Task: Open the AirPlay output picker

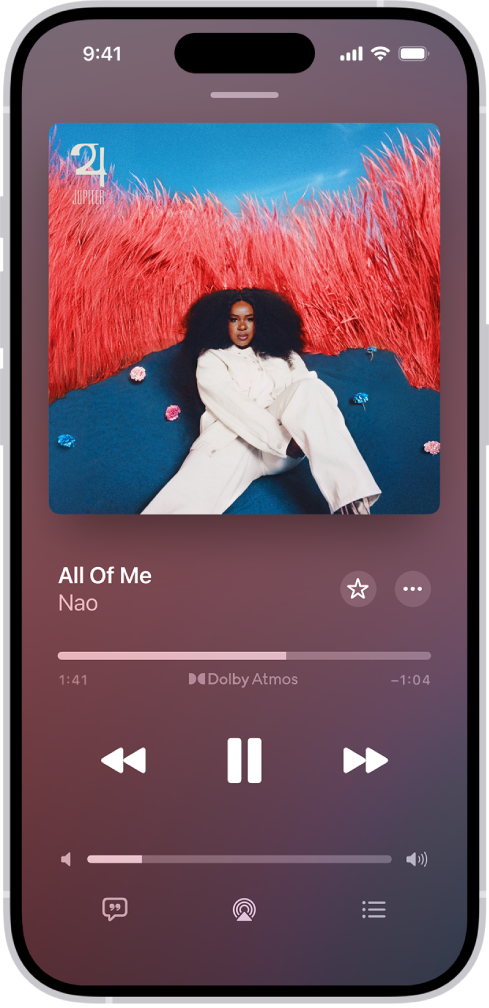Action: pyautogui.click(x=244, y=910)
